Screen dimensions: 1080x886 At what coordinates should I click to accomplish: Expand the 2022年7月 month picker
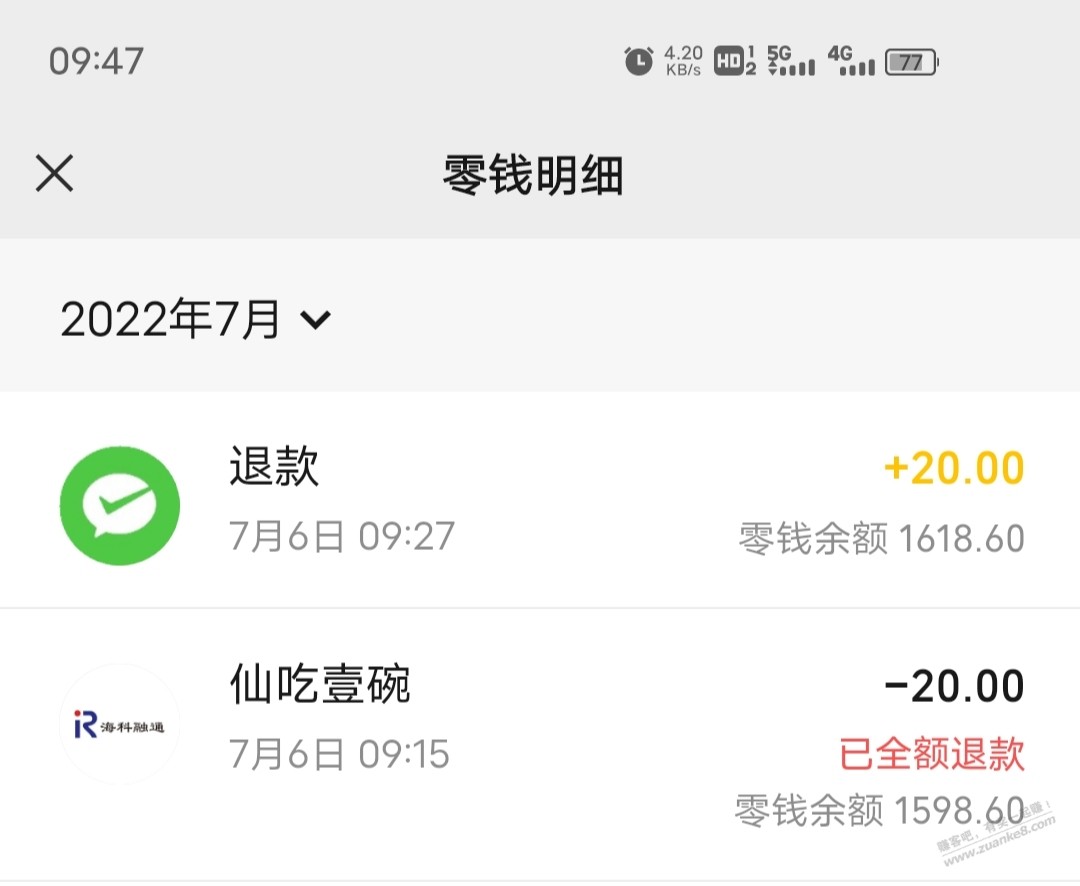point(195,320)
